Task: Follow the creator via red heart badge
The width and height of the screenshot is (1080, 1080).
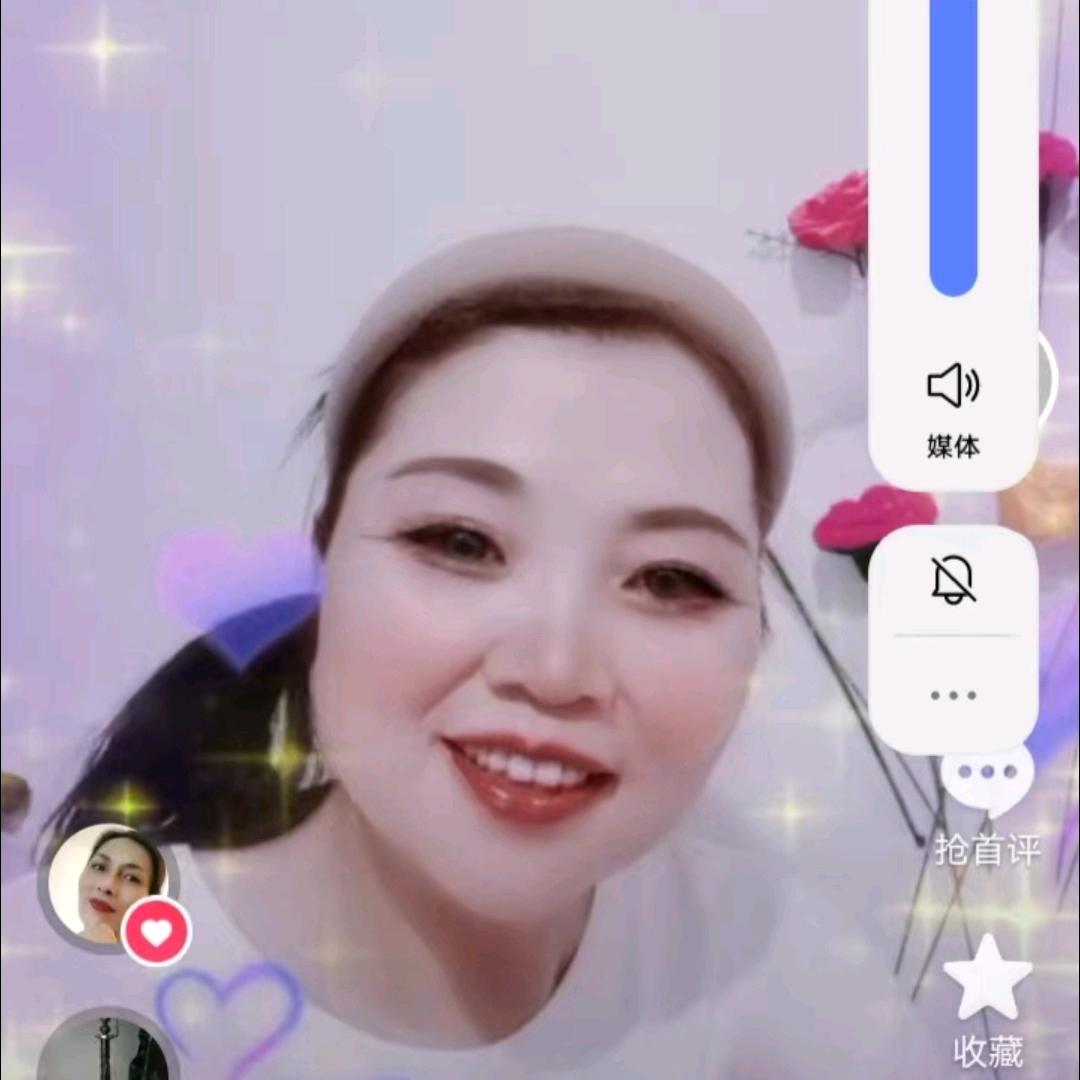Action: click(156, 932)
